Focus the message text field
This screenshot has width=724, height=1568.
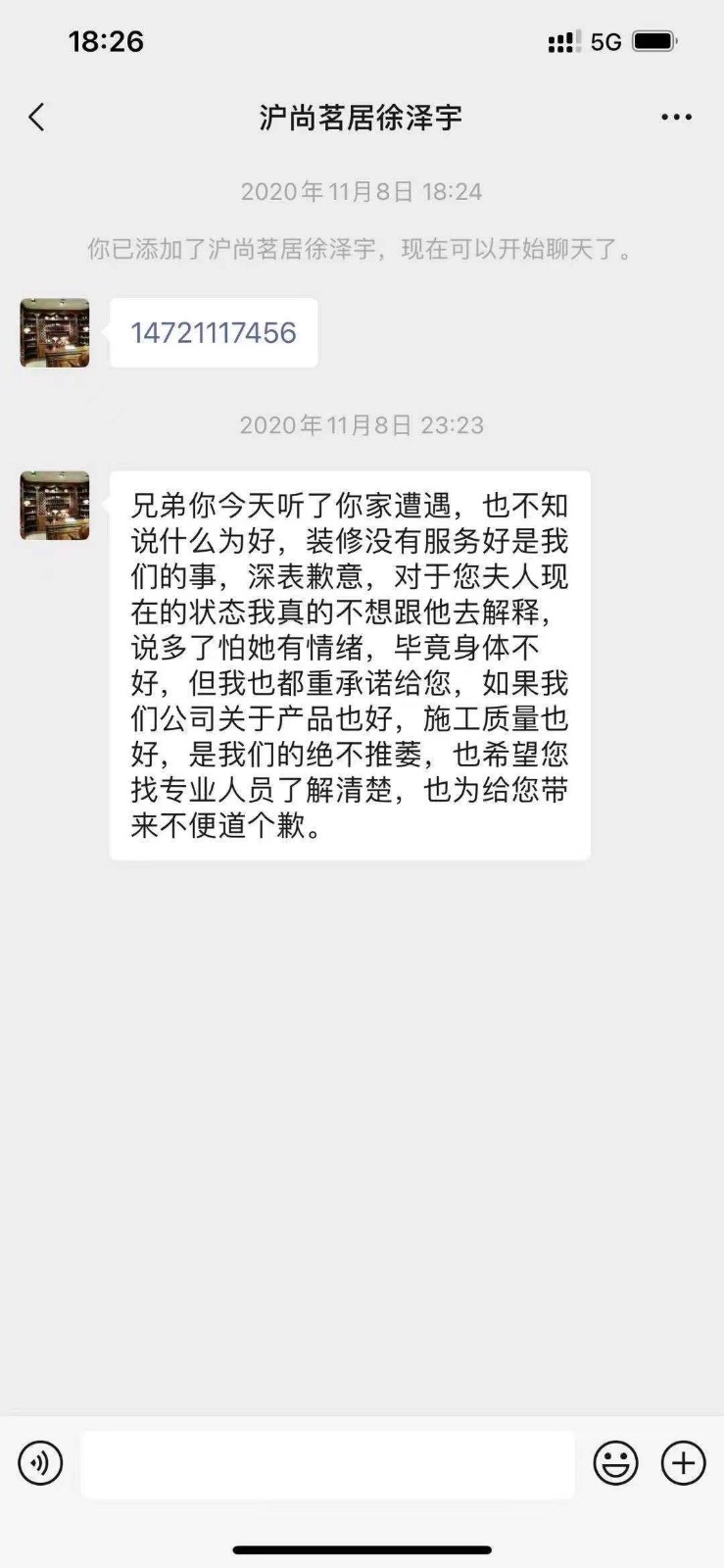327,1464
